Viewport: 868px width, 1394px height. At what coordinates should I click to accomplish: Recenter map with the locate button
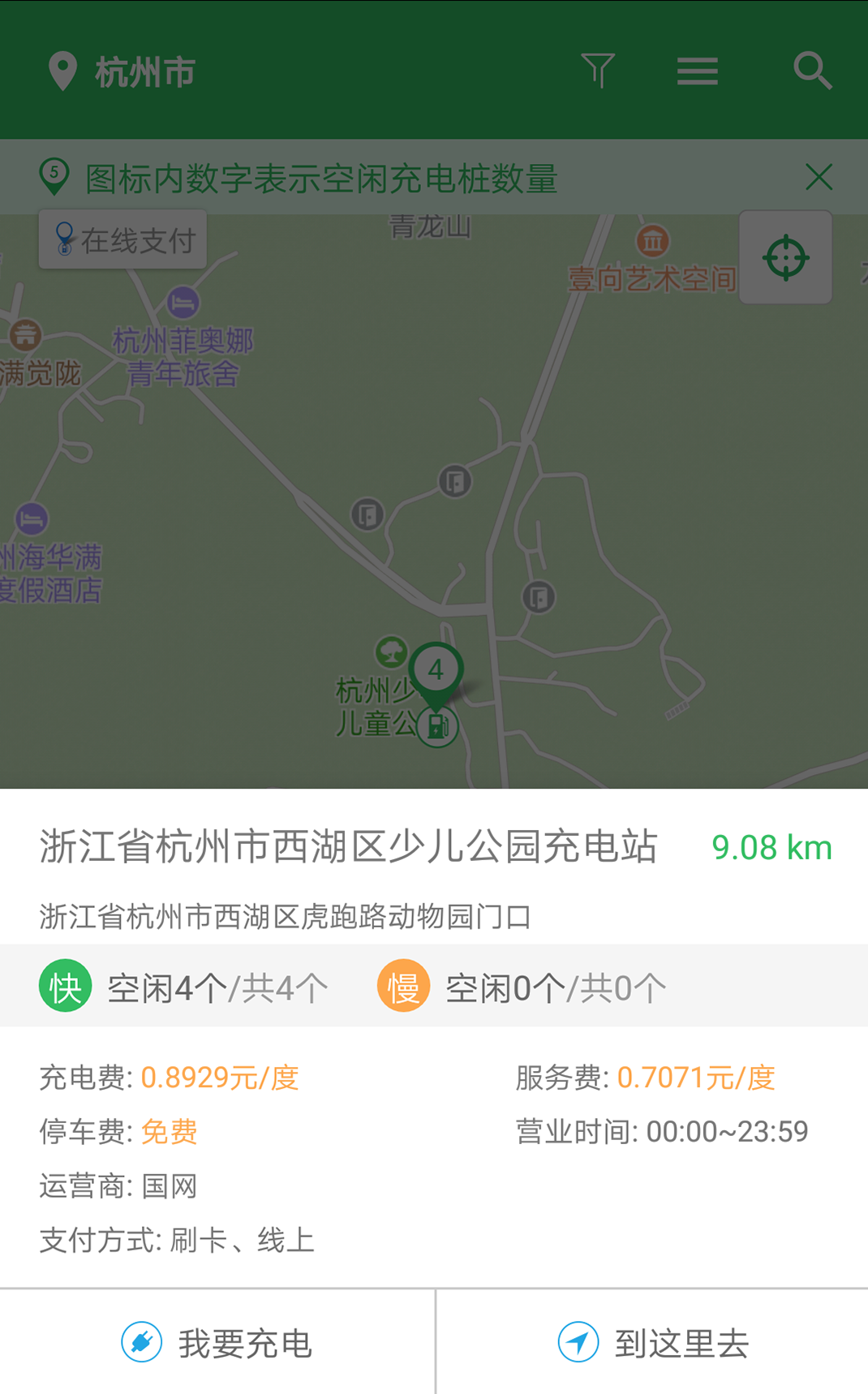(x=785, y=258)
